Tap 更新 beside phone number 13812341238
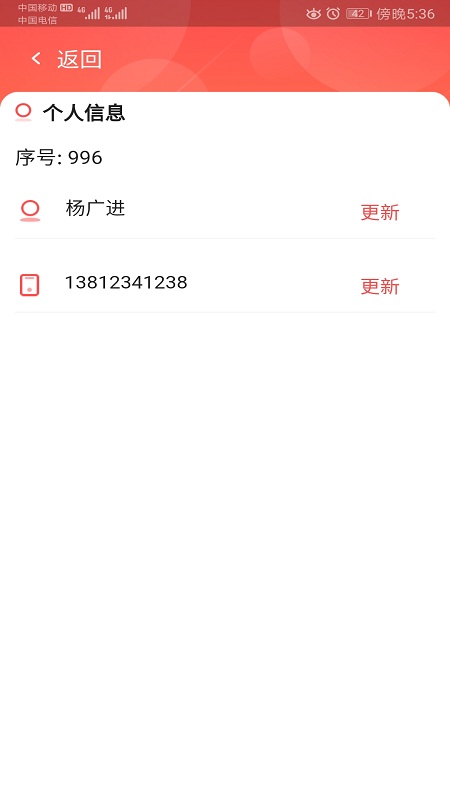The width and height of the screenshot is (450, 800). click(x=380, y=286)
